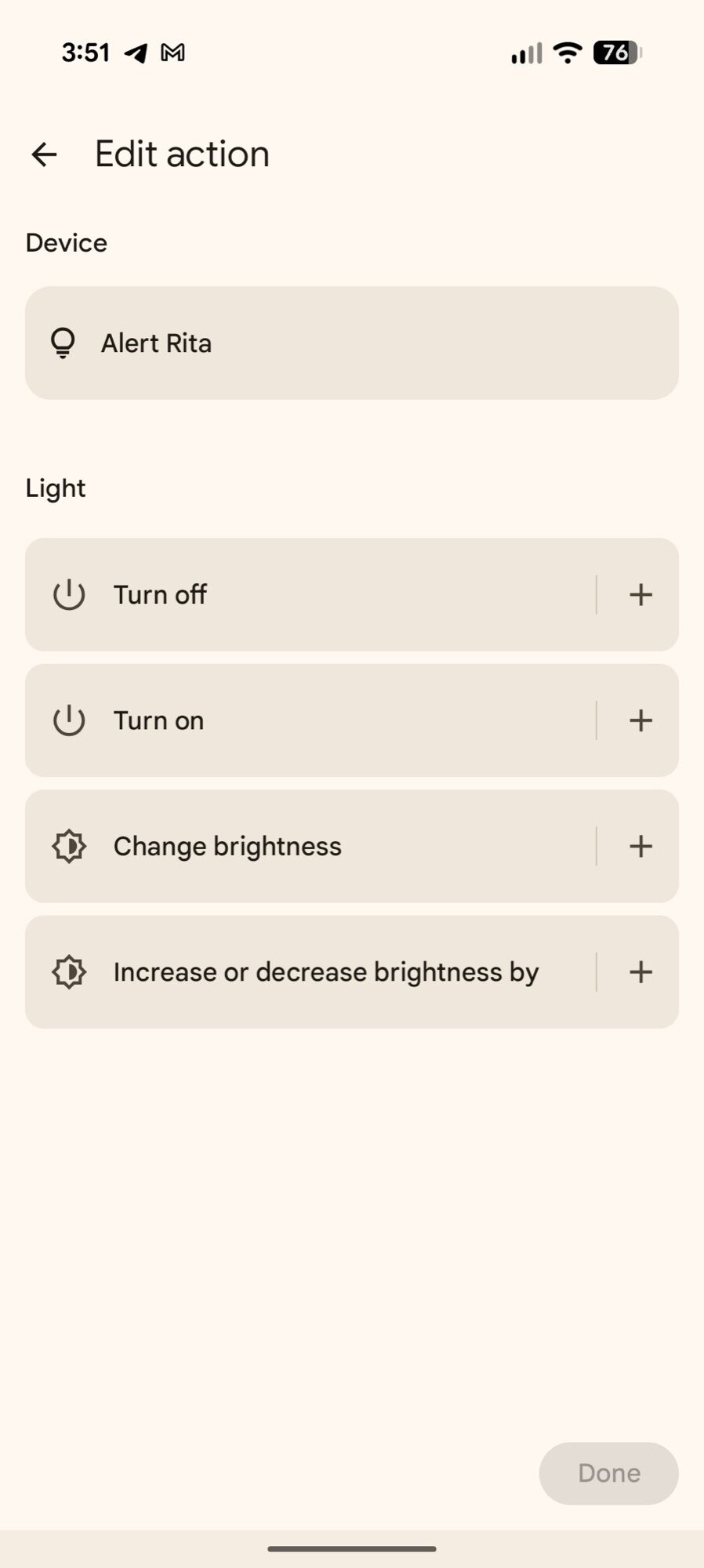Tap the Done button
This screenshot has width=704, height=1568.
click(x=608, y=1473)
